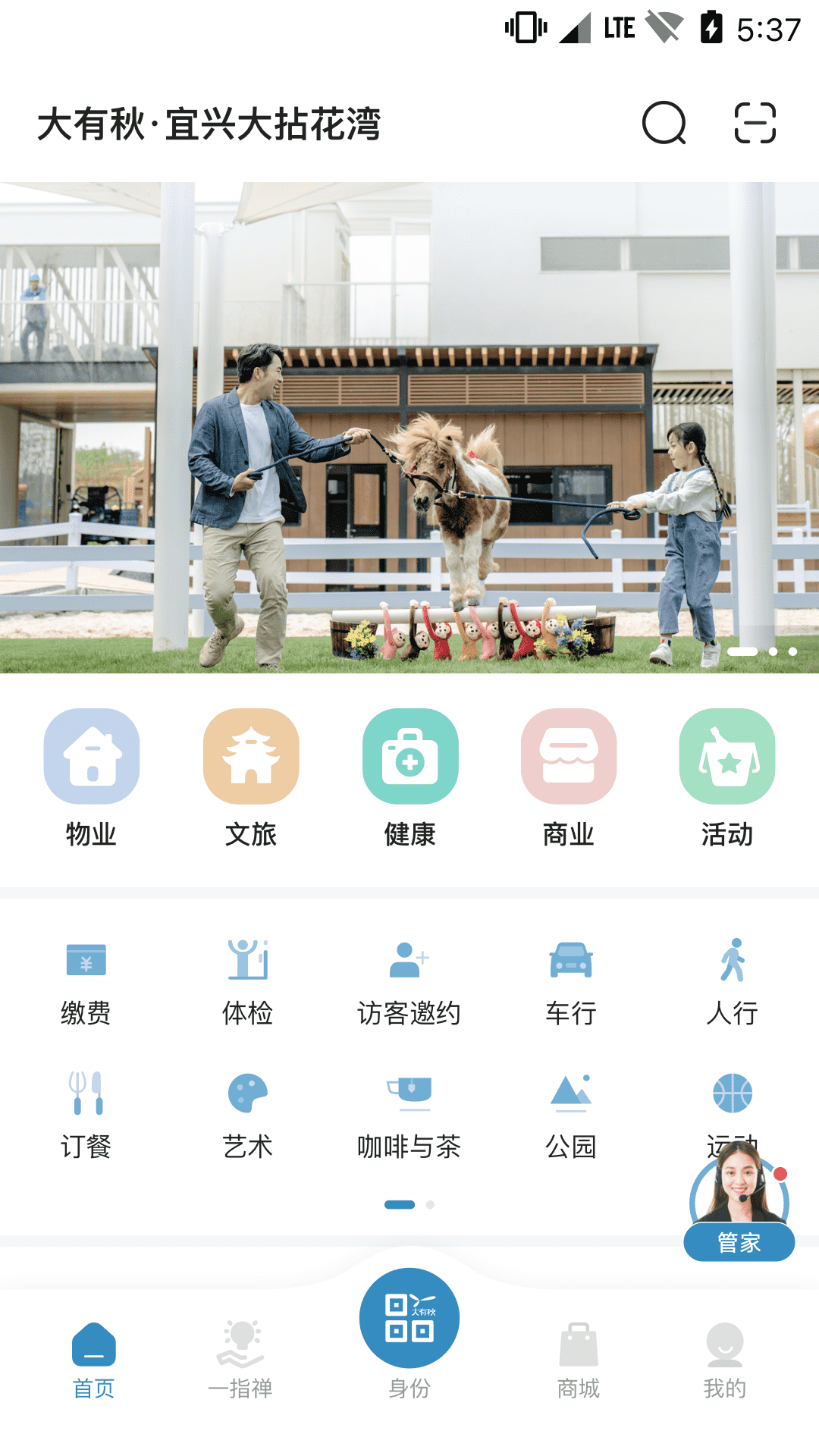Select the 活动 category

pos(727,777)
